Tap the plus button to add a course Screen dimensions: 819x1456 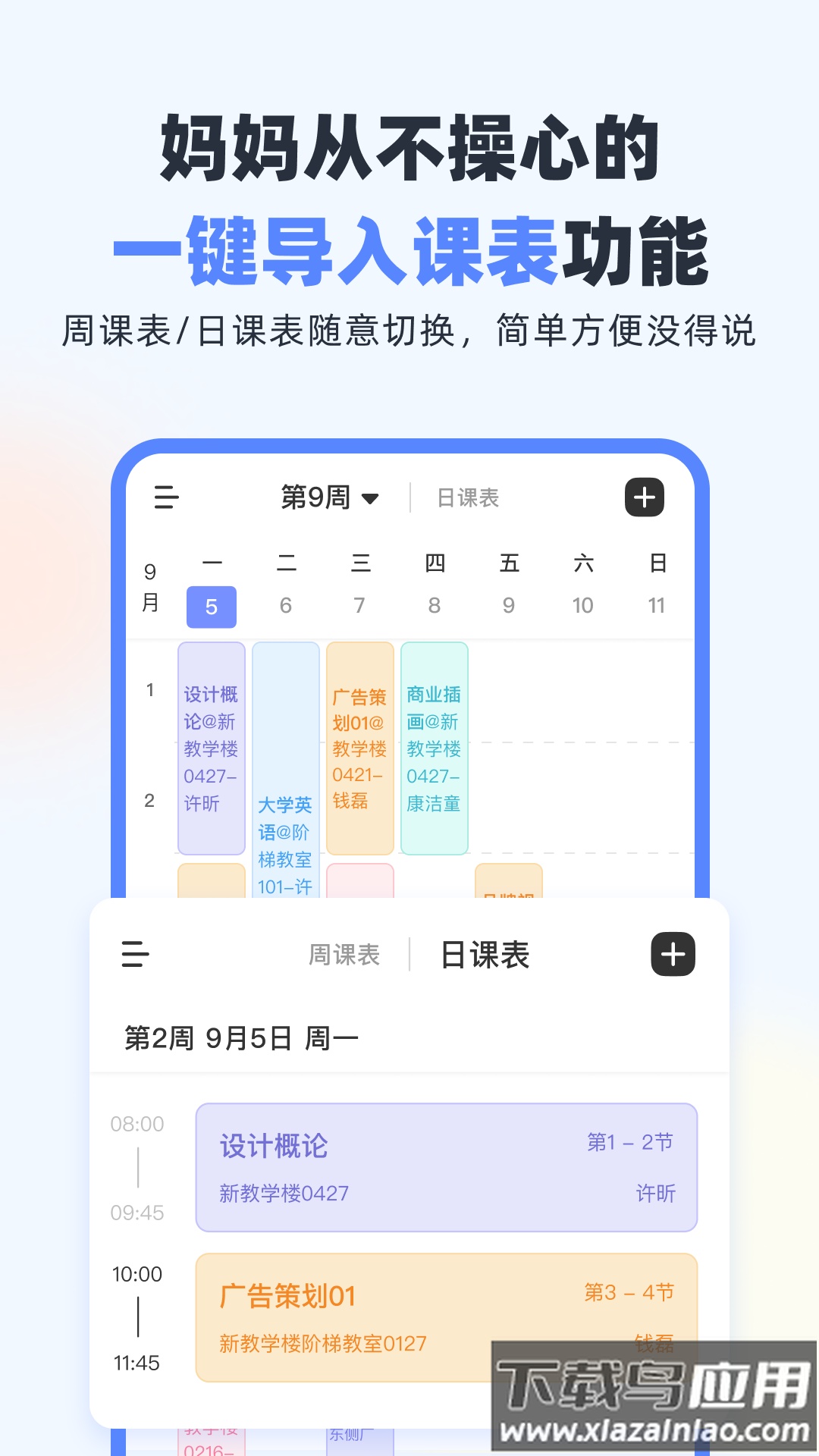coord(645,498)
